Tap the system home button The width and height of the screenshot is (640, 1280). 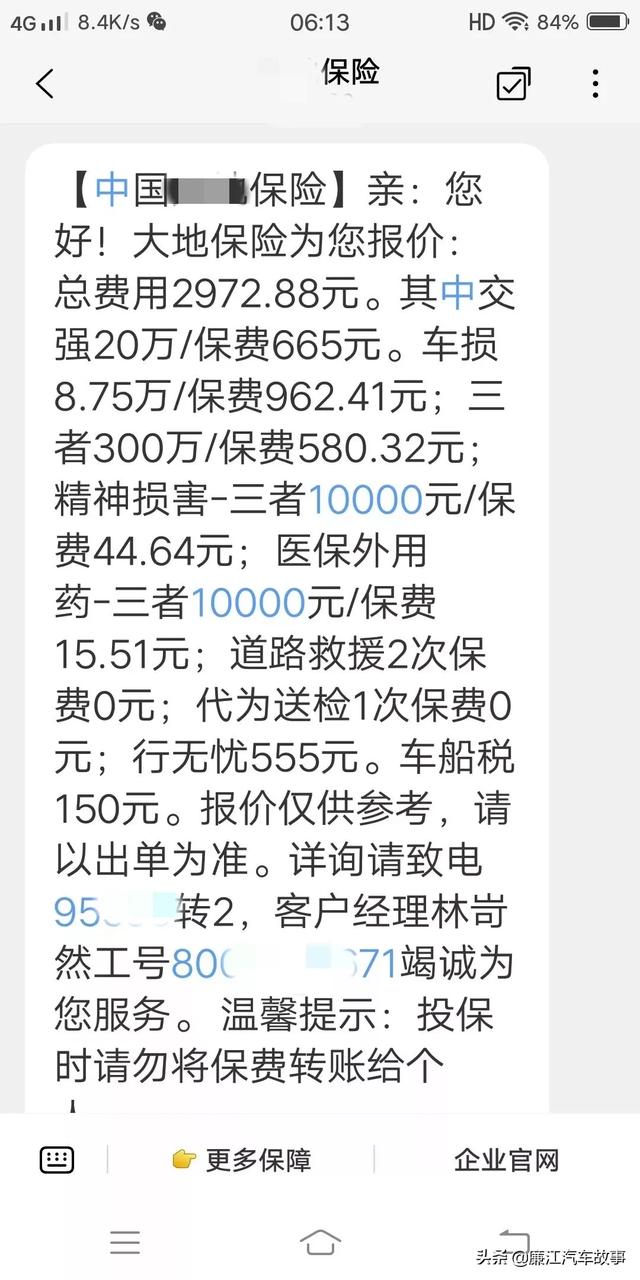320,1242
